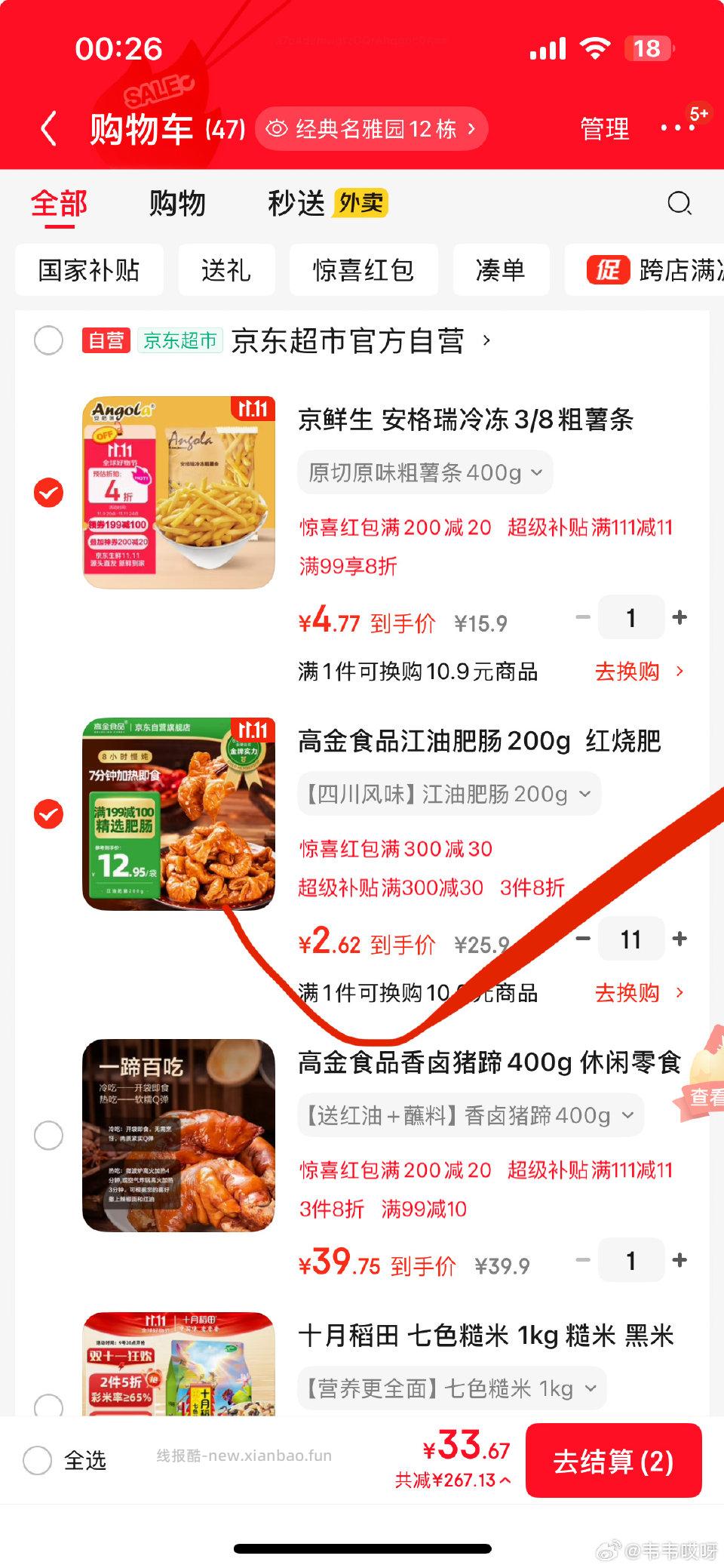Screen dimensions: 724x1568
Task: Increase 江油肥肠 quantity with the plus stepper
Action: (x=678, y=939)
